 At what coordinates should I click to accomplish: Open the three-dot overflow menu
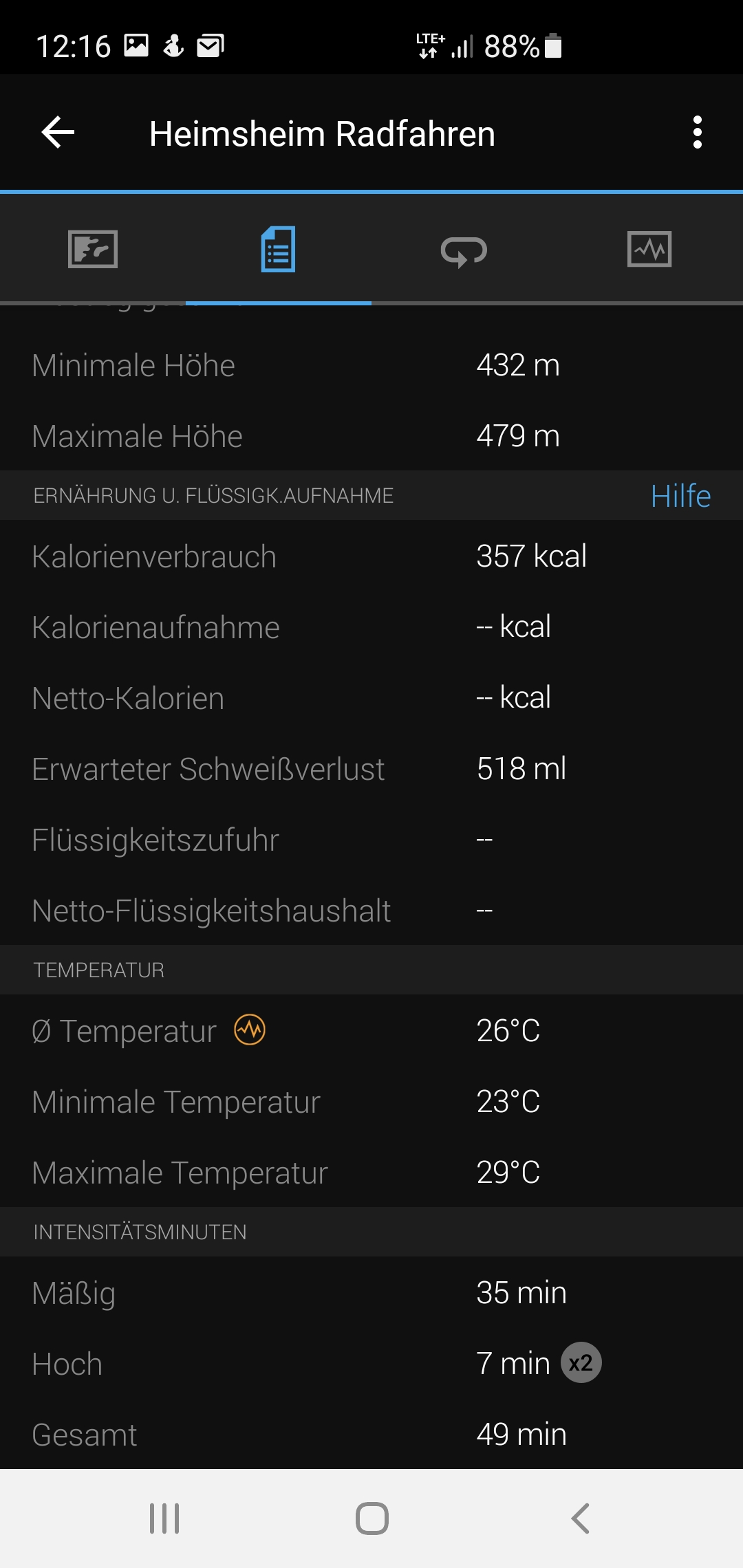pos(698,132)
